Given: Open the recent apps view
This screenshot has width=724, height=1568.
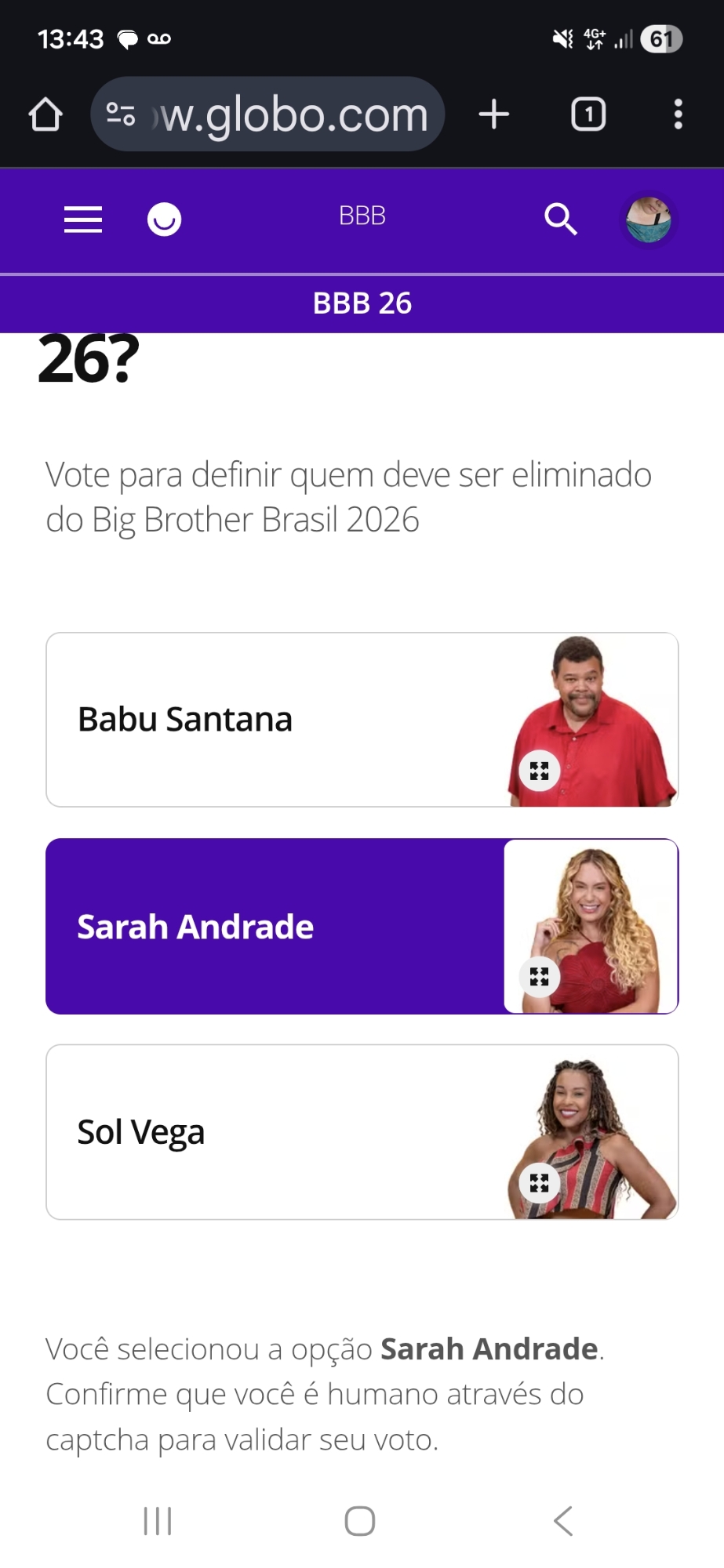Looking at the screenshot, I should click(158, 1521).
